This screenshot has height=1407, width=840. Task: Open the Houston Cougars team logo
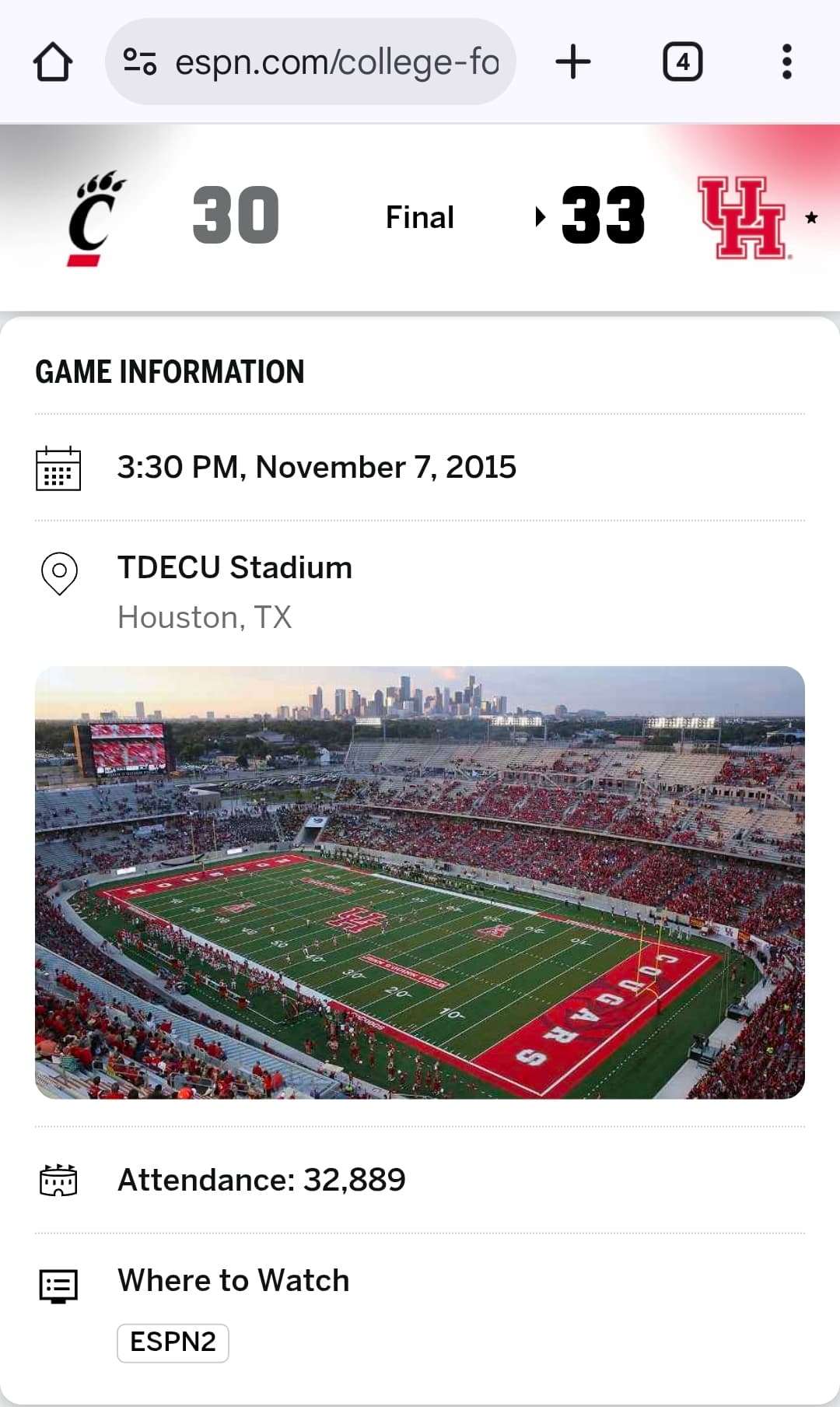click(x=743, y=218)
